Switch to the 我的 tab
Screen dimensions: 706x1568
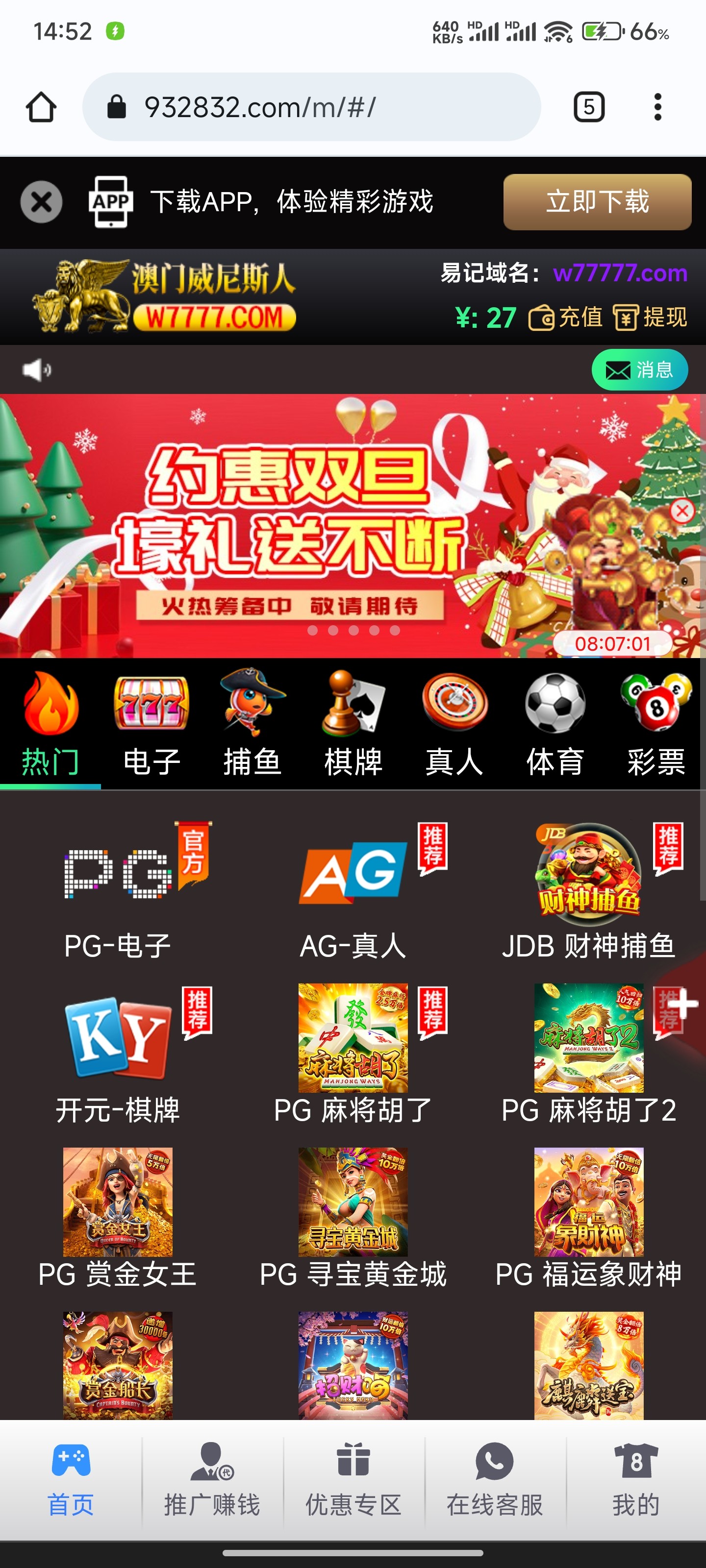[636, 1480]
